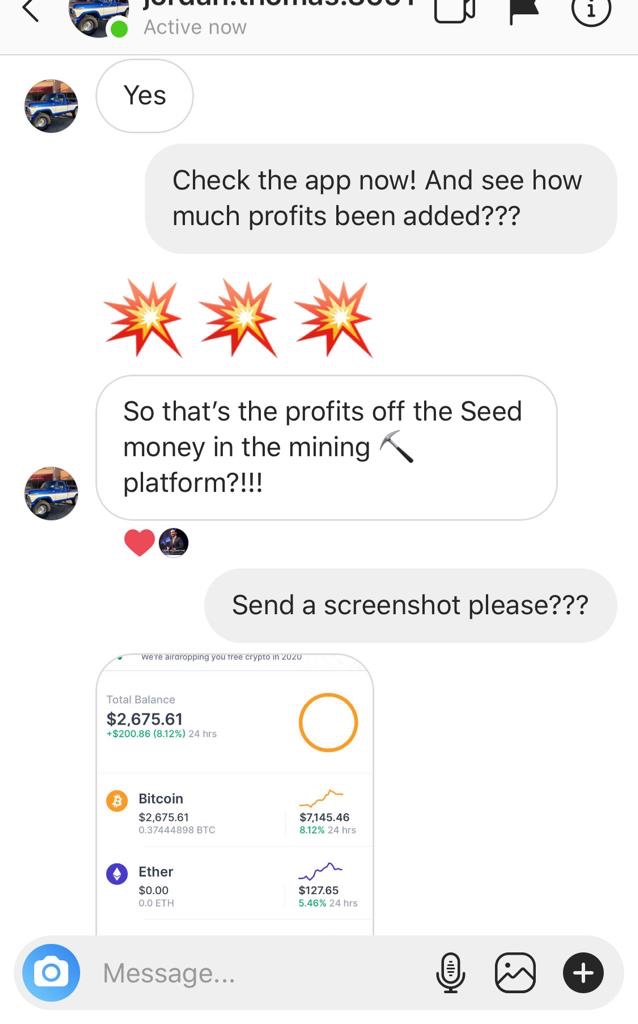Open the plus attachments menu
Image resolution: width=638 pixels, height=1024 pixels.
[584, 972]
